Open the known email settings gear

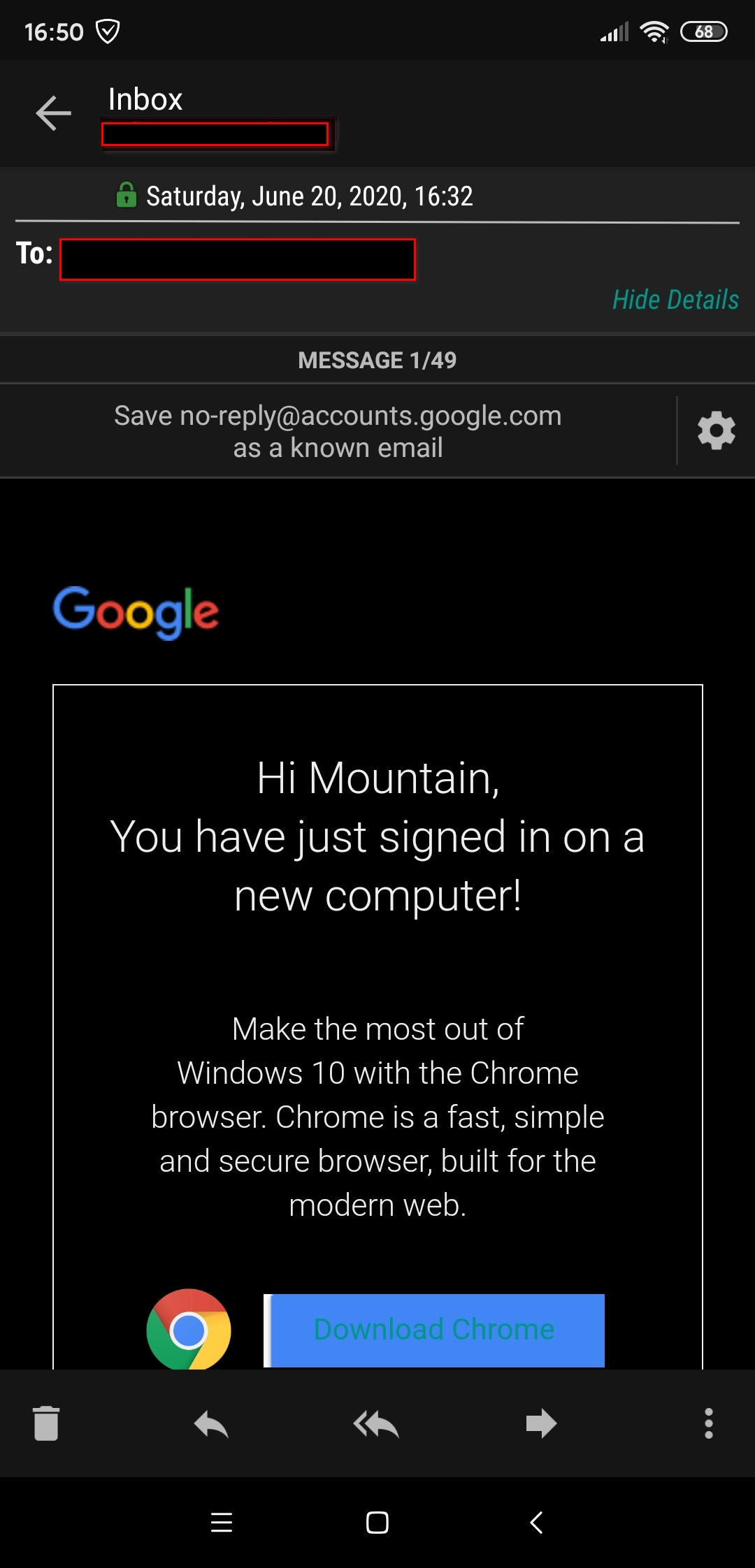(716, 430)
